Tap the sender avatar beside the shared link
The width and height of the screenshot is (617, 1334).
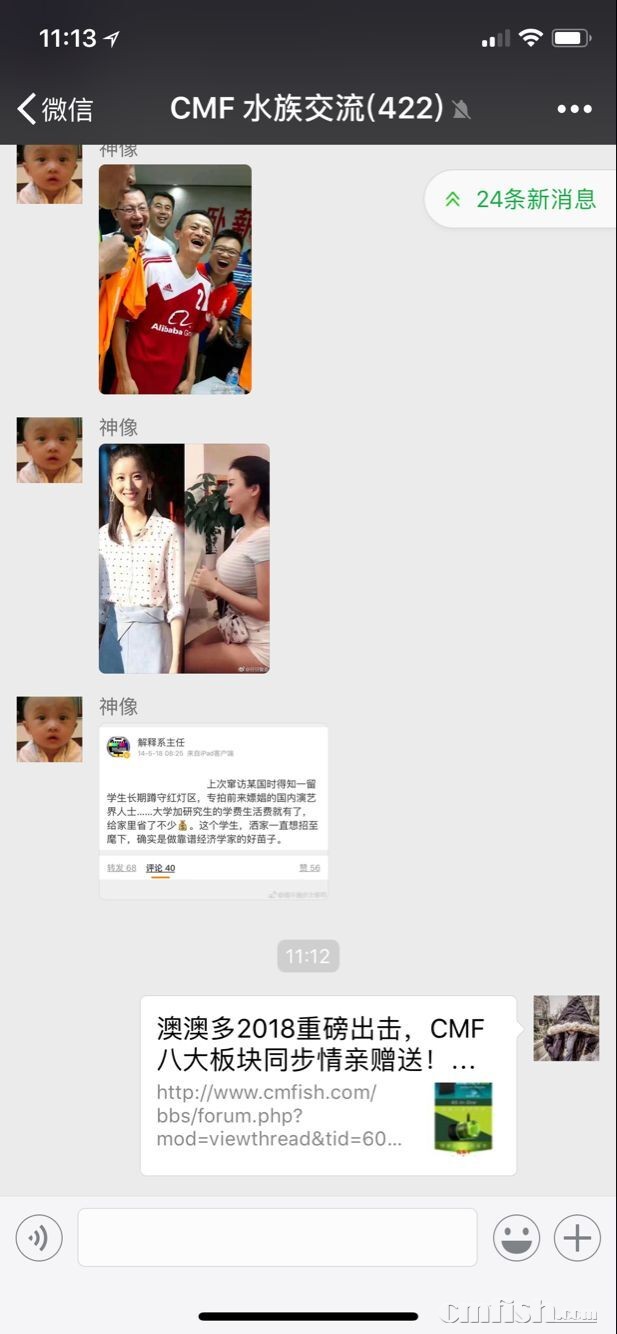pos(566,1028)
